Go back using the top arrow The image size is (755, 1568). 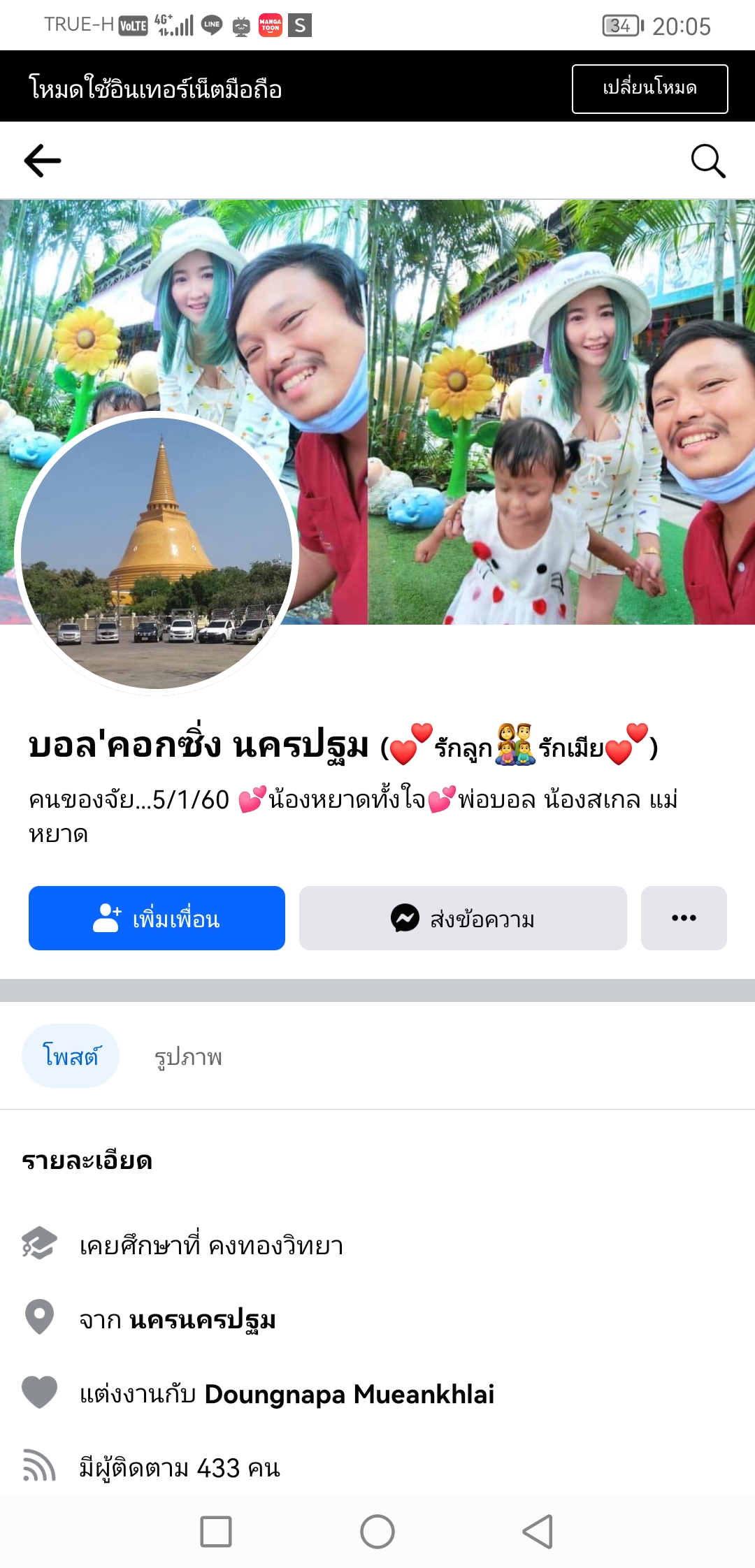43,161
